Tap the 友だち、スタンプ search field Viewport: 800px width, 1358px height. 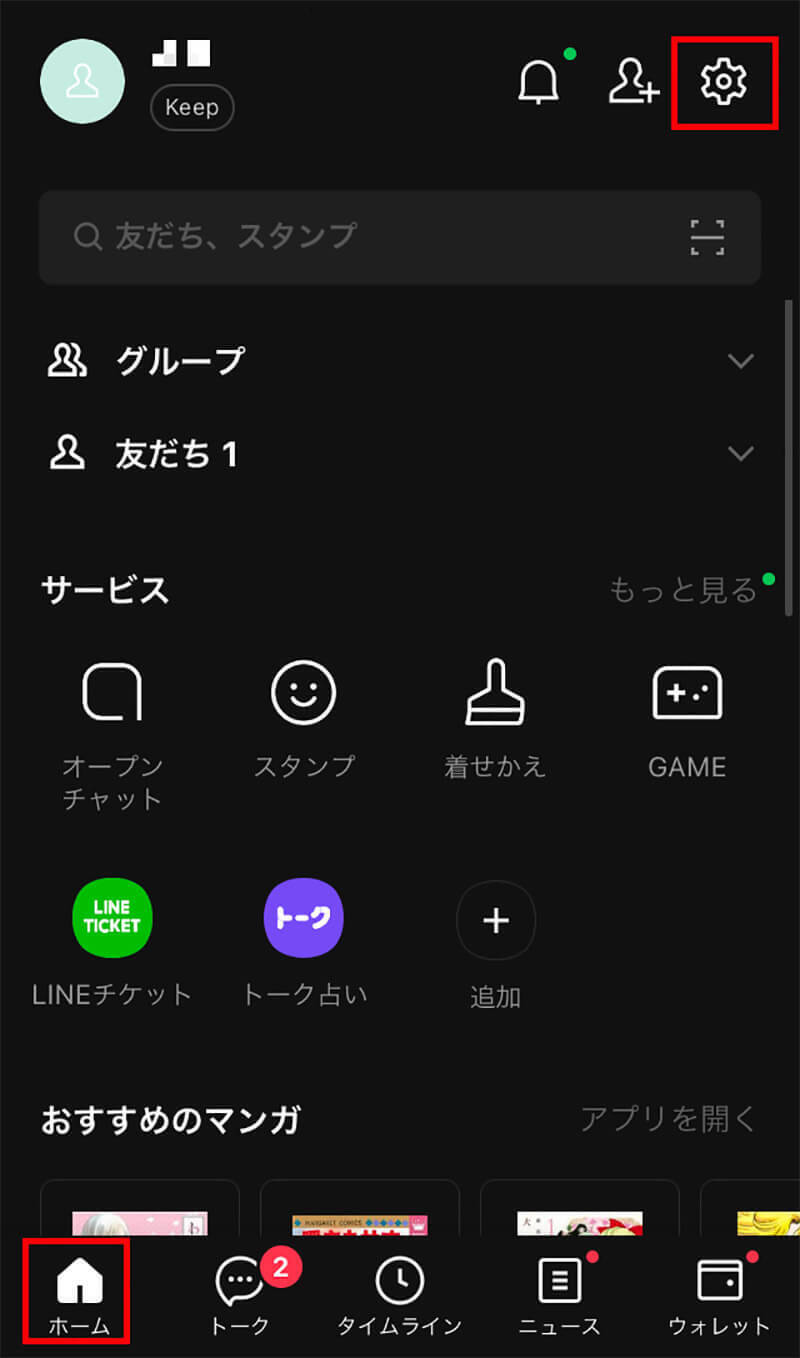tap(360, 236)
